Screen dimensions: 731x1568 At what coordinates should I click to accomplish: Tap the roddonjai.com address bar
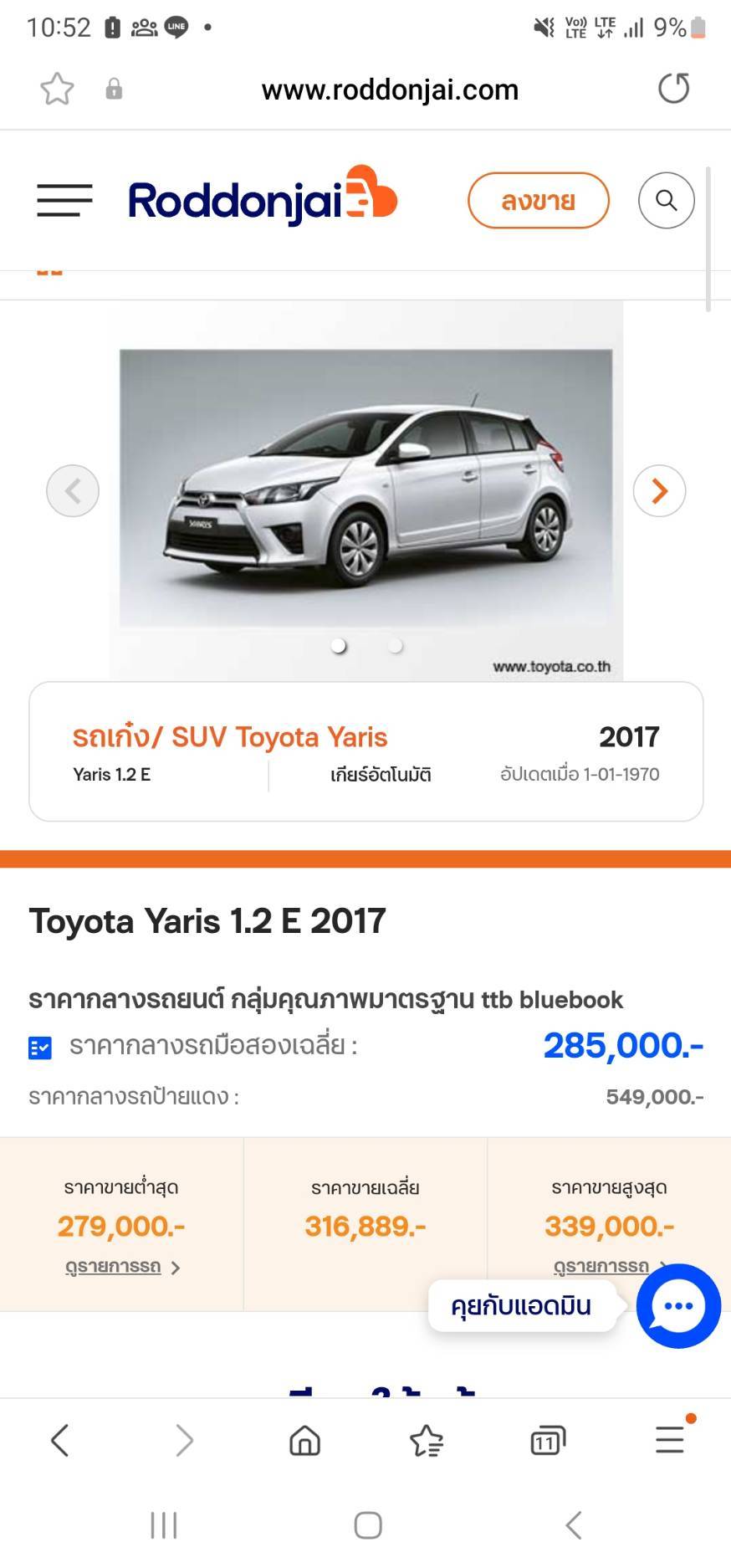tap(390, 90)
